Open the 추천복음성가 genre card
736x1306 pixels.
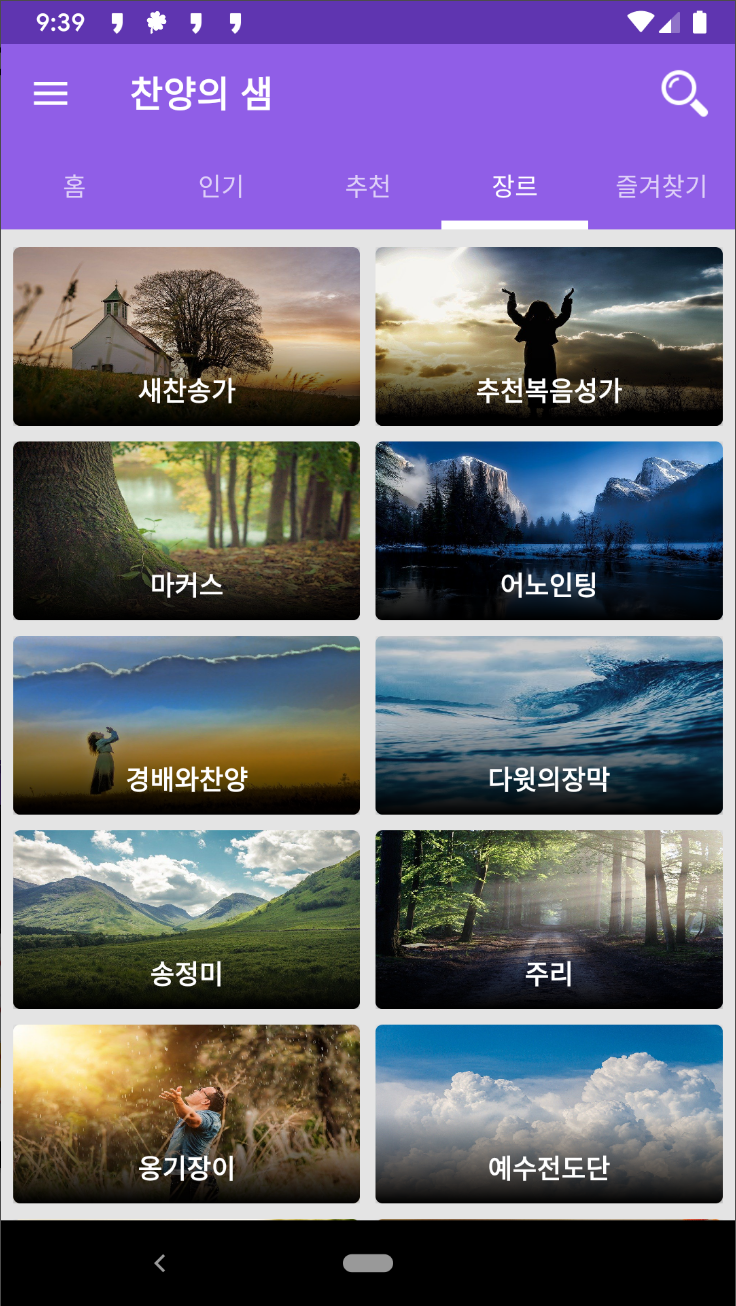pos(549,336)
